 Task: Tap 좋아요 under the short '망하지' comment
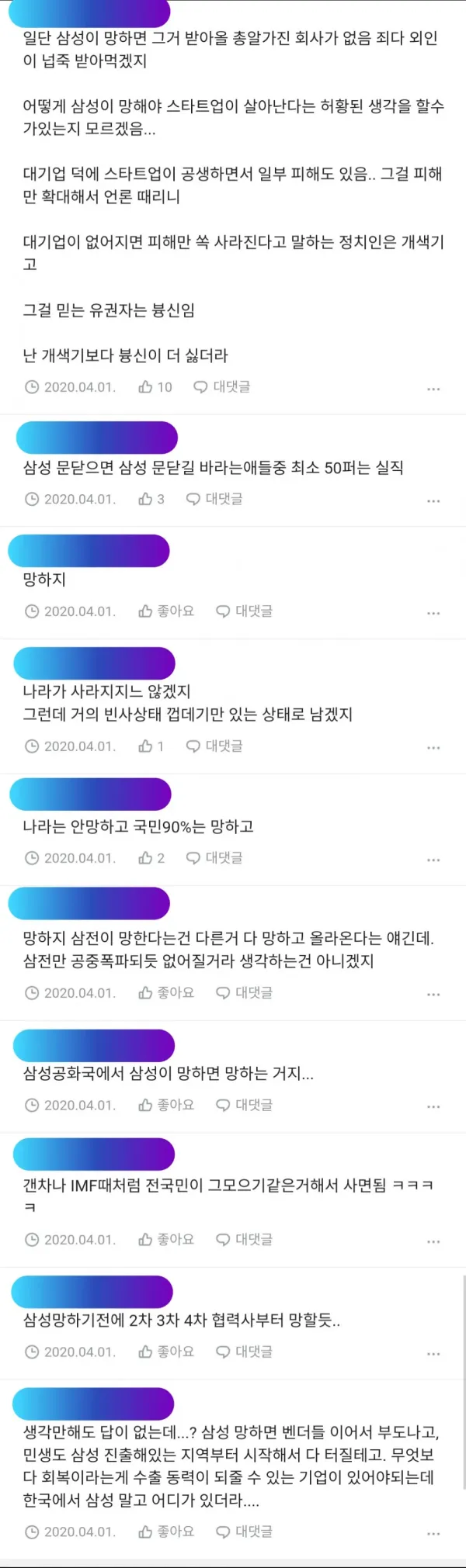[166, 611]
